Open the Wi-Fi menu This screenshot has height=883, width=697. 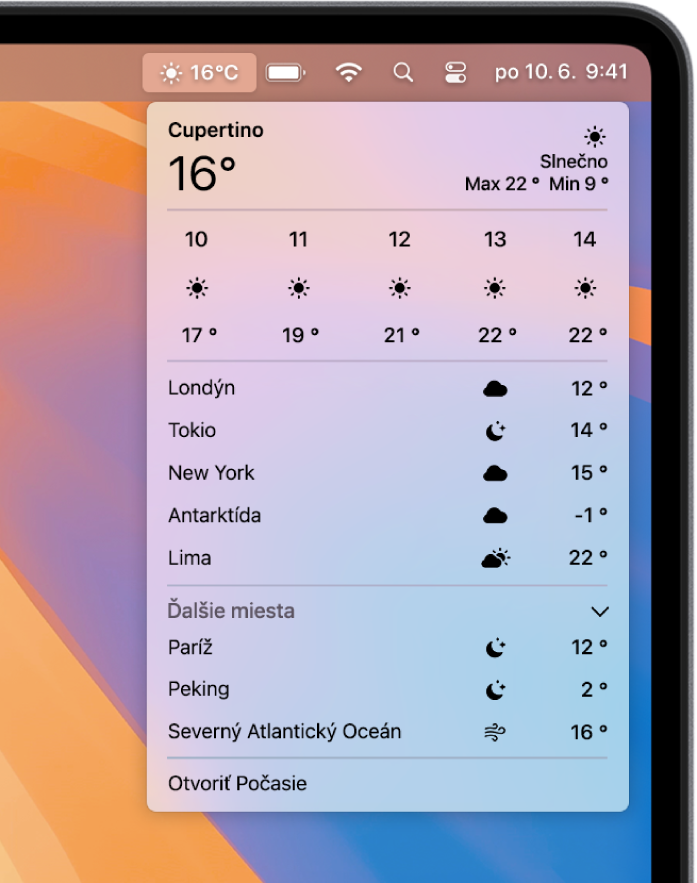(348, 72)
